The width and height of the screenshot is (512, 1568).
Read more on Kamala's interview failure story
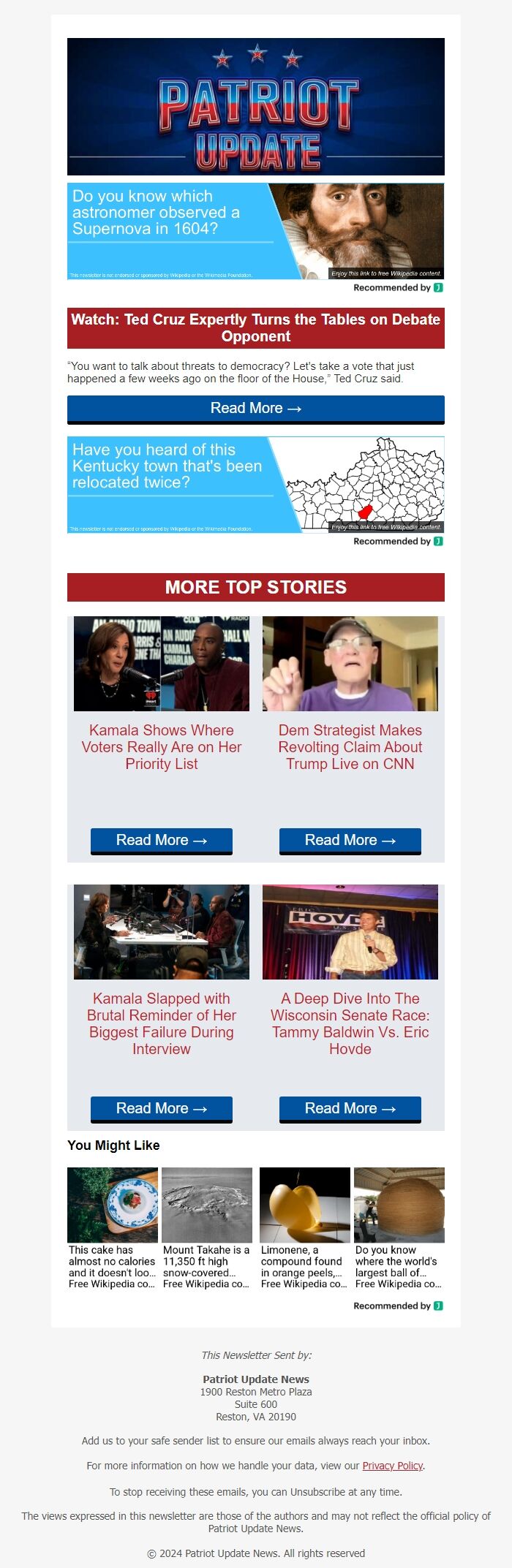click(x=162, y=1109)
